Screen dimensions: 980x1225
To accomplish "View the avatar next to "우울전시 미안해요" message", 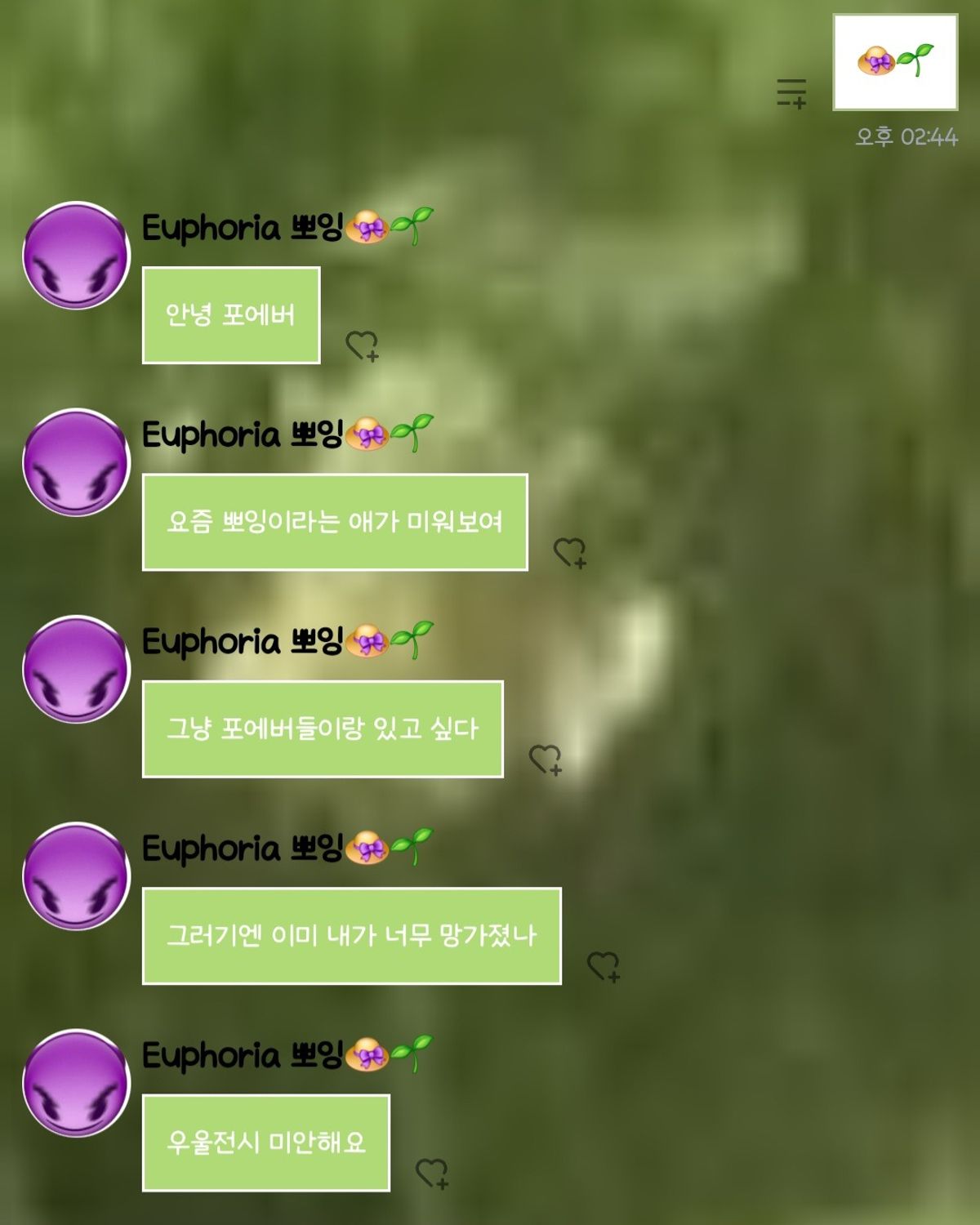I will (x=76, y=1083).
